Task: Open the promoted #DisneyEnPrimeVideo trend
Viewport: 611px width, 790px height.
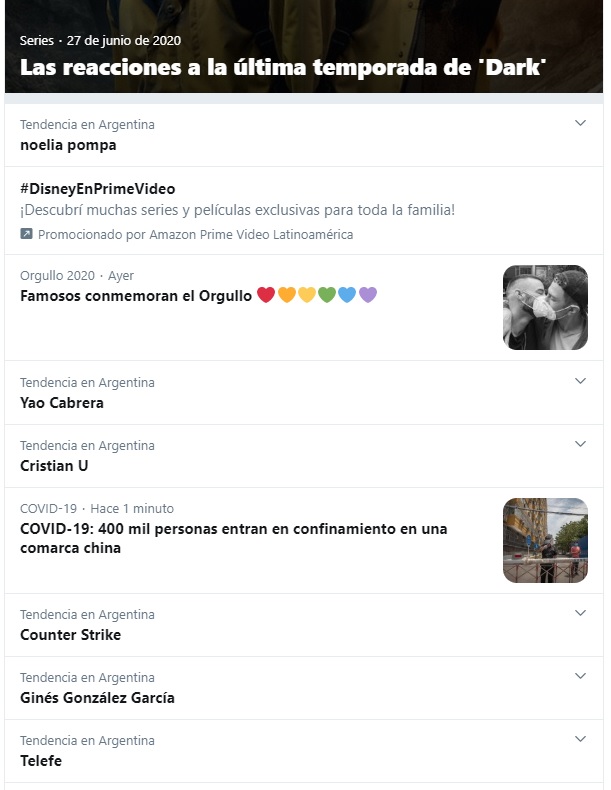Action: 98,189
